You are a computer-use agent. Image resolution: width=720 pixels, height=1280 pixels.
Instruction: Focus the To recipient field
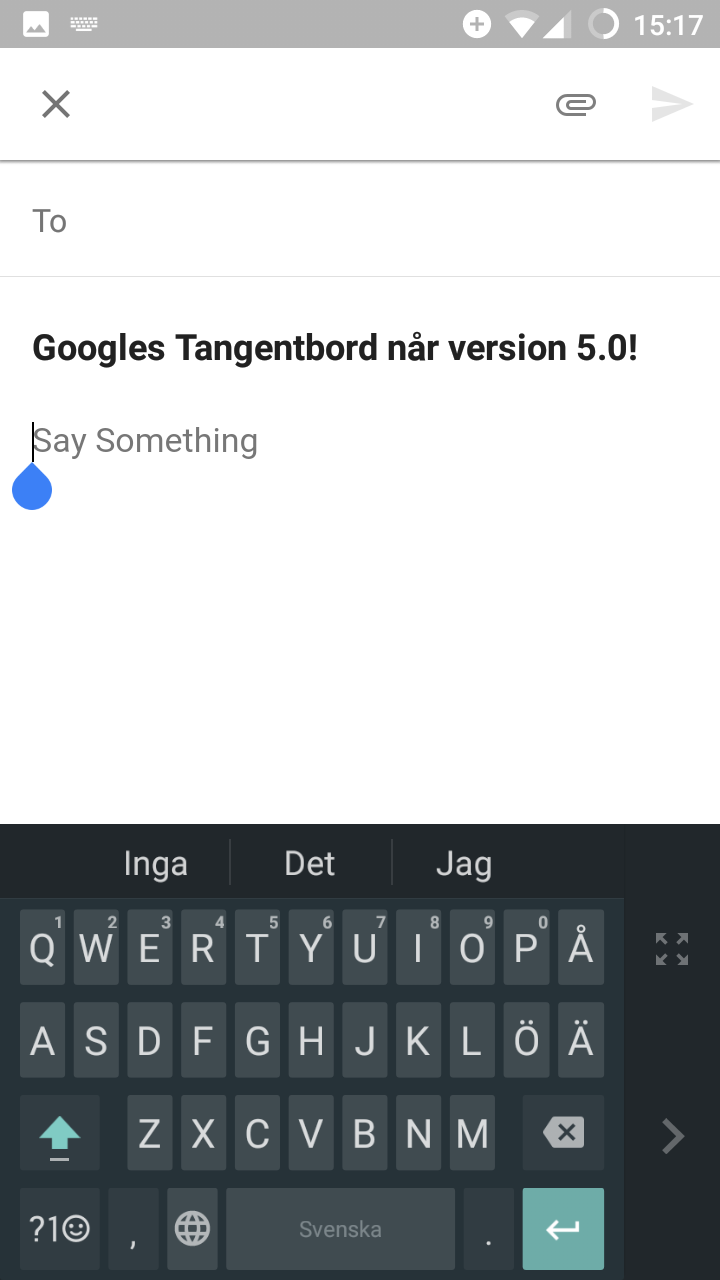point(360,220)
